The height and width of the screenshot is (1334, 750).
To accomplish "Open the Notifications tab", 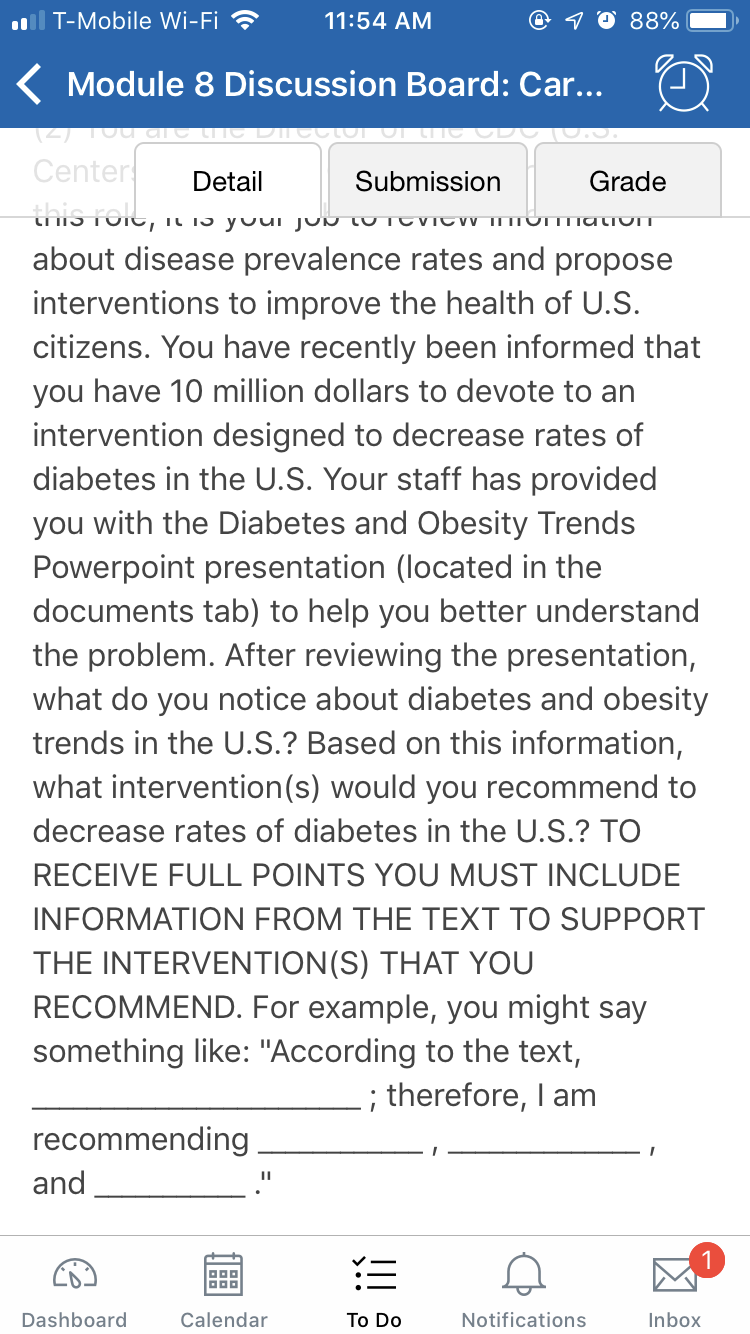I will pyautogui.click(x=524, y=1290).
